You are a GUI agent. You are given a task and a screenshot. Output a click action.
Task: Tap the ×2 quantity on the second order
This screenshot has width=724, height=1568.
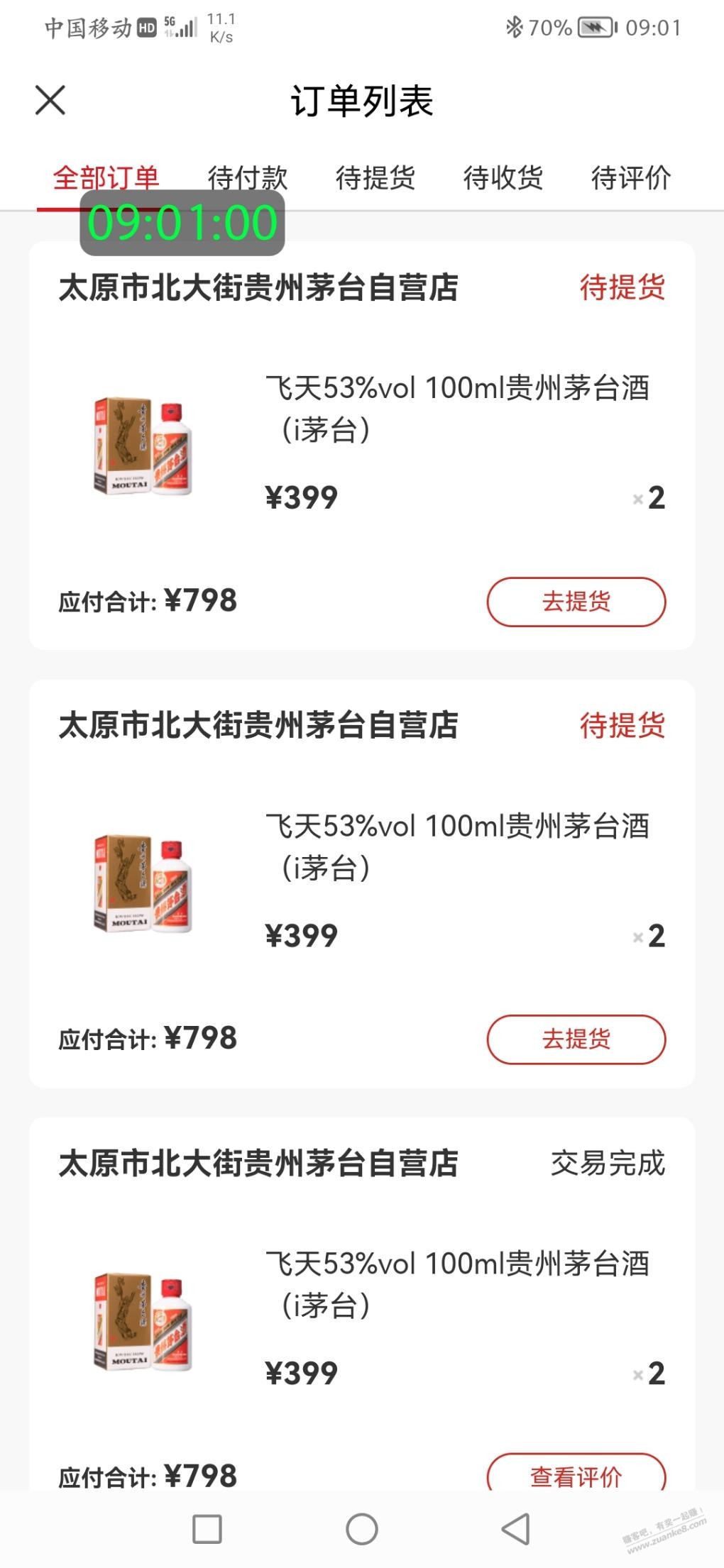[x=648, y=935]
